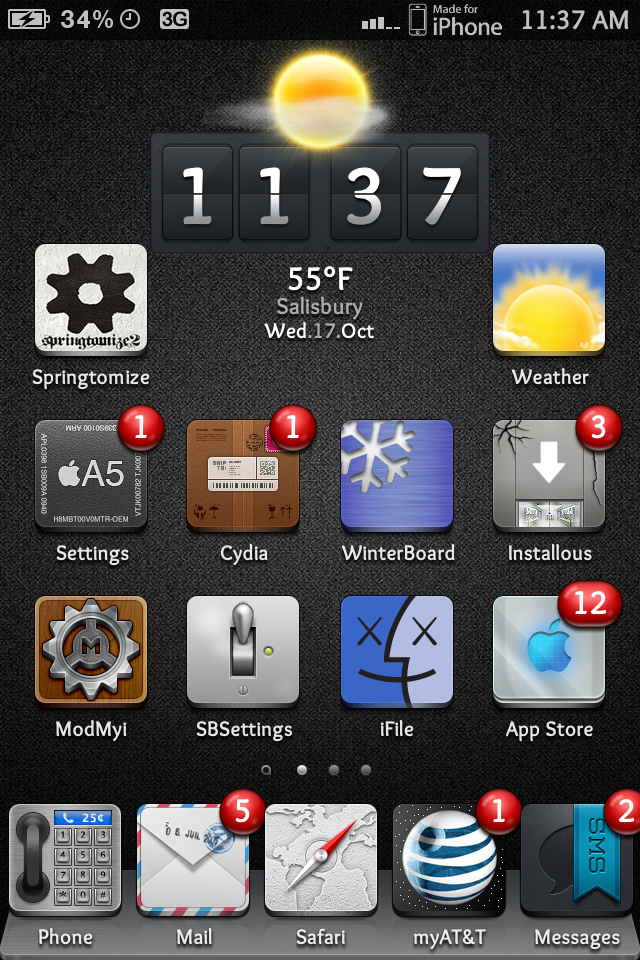The height and width of the screenshot is (960, 640).
Task: Open the myAT&T app
Action: (449, 860)
